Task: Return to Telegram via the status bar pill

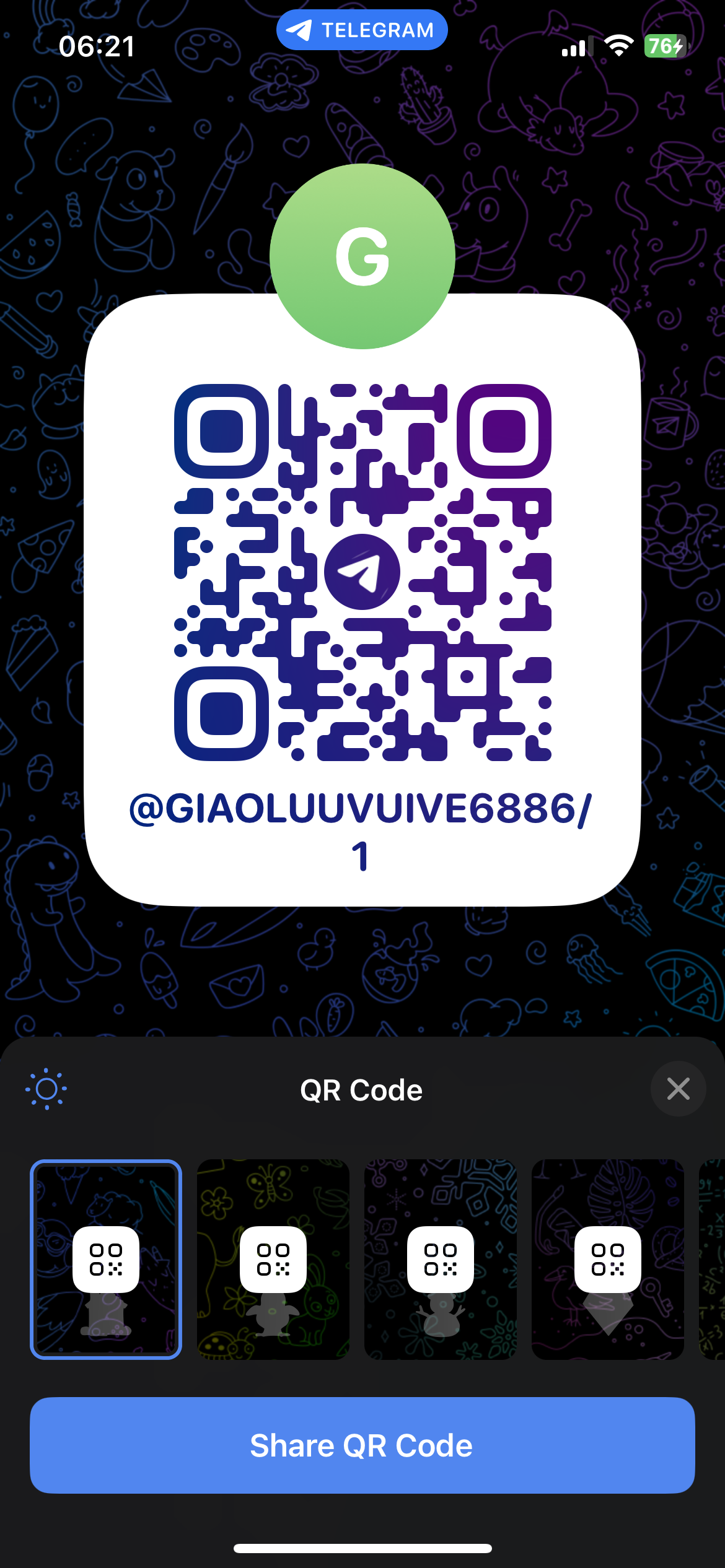Action: click(362, 30)
